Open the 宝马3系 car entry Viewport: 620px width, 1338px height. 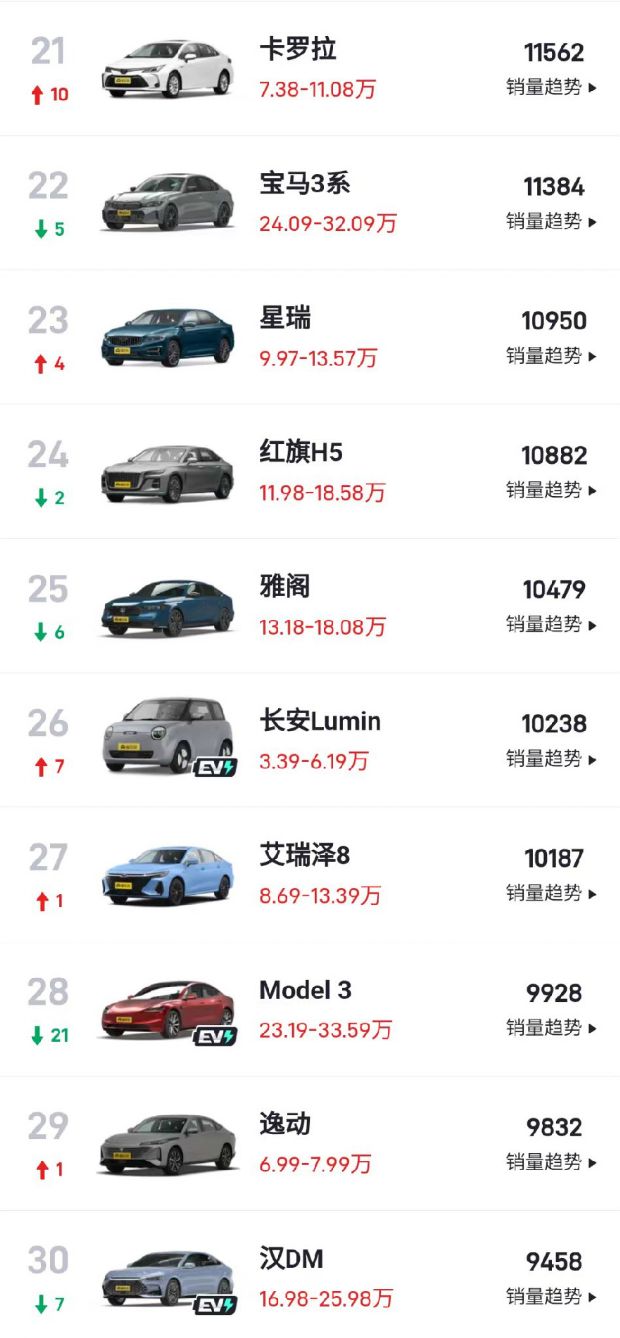pos(304,184)
